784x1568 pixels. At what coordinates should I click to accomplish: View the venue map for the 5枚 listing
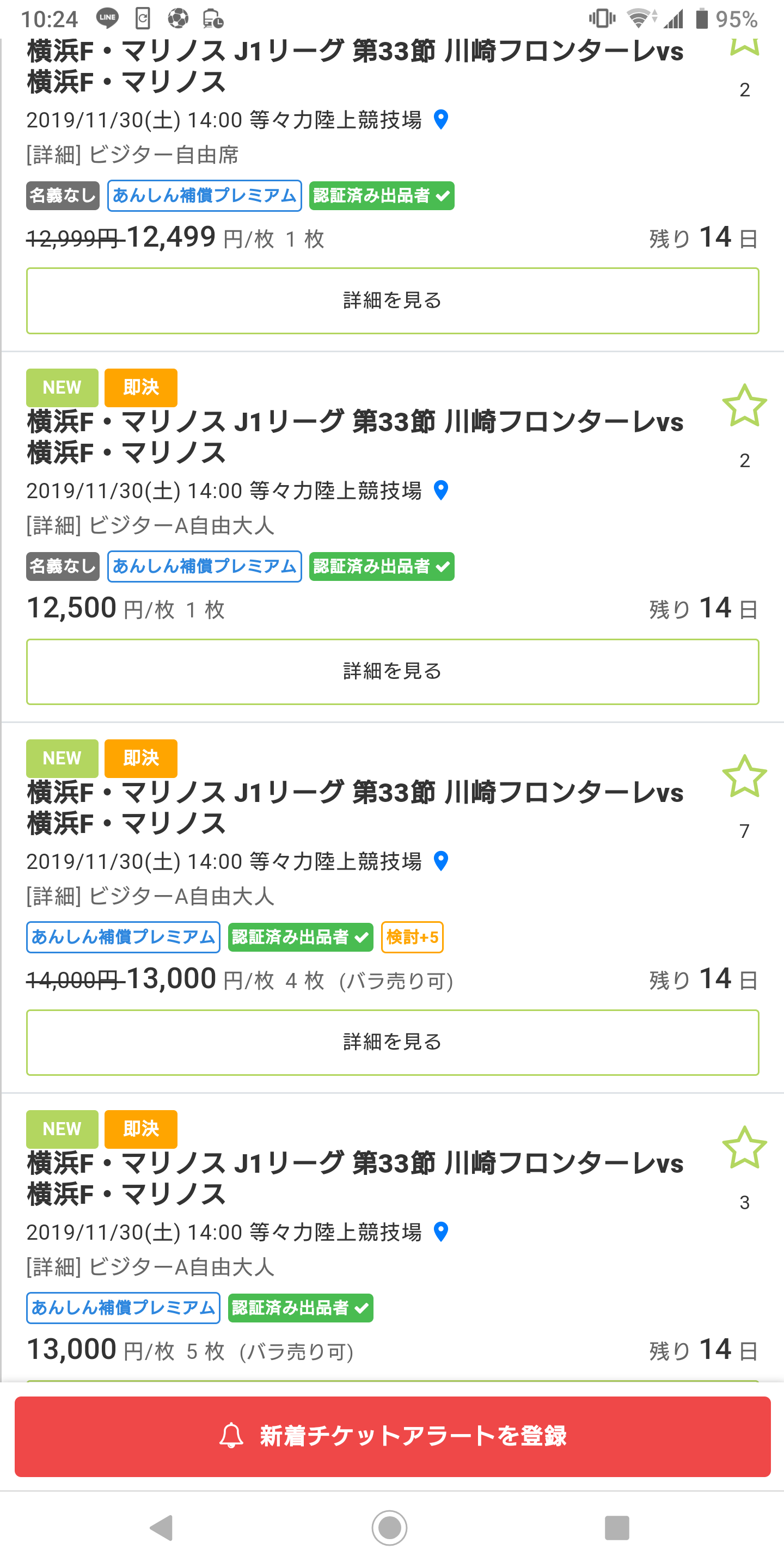442,1232
